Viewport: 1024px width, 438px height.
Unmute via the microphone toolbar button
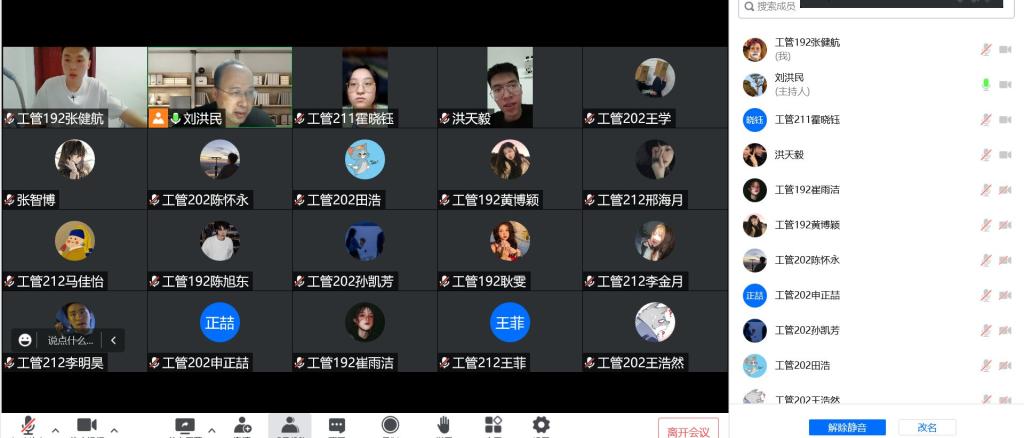(x=29, y=426)
